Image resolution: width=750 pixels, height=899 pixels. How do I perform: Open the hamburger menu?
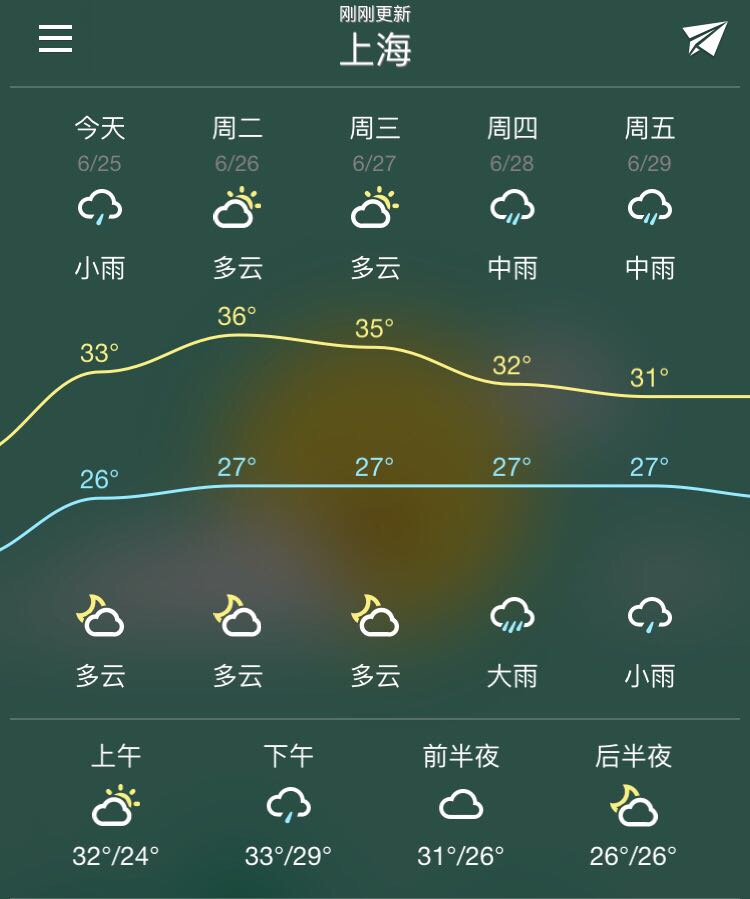click(55, 38)
